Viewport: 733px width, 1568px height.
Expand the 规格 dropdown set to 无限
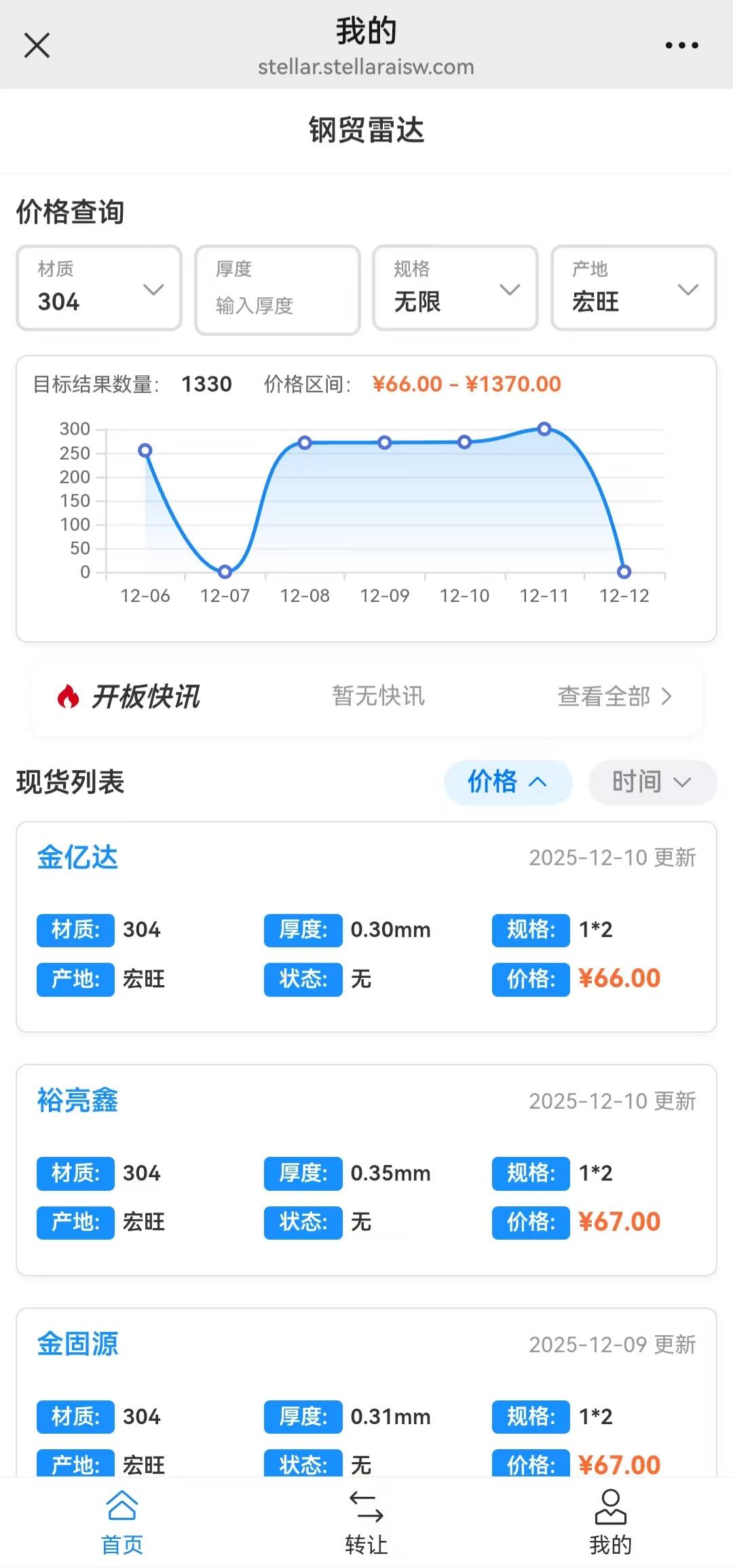click(454, 288)
